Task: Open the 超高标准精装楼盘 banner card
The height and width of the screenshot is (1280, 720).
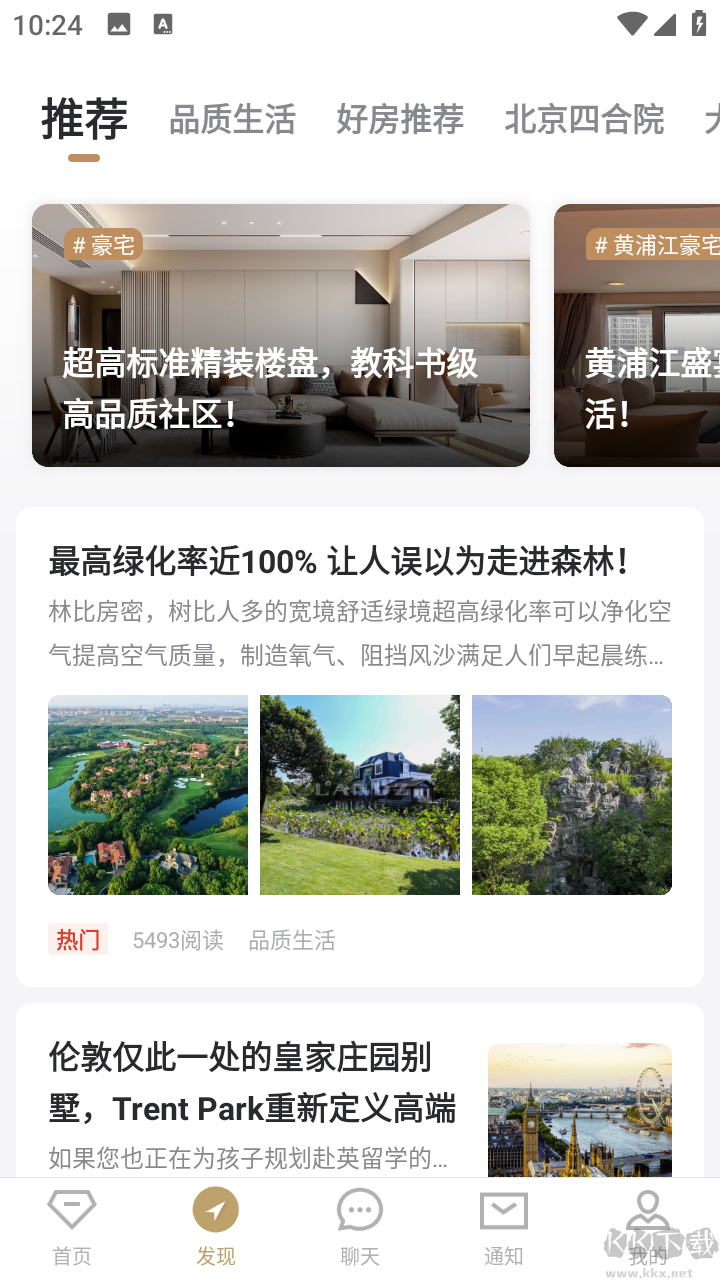Action: 280,336
